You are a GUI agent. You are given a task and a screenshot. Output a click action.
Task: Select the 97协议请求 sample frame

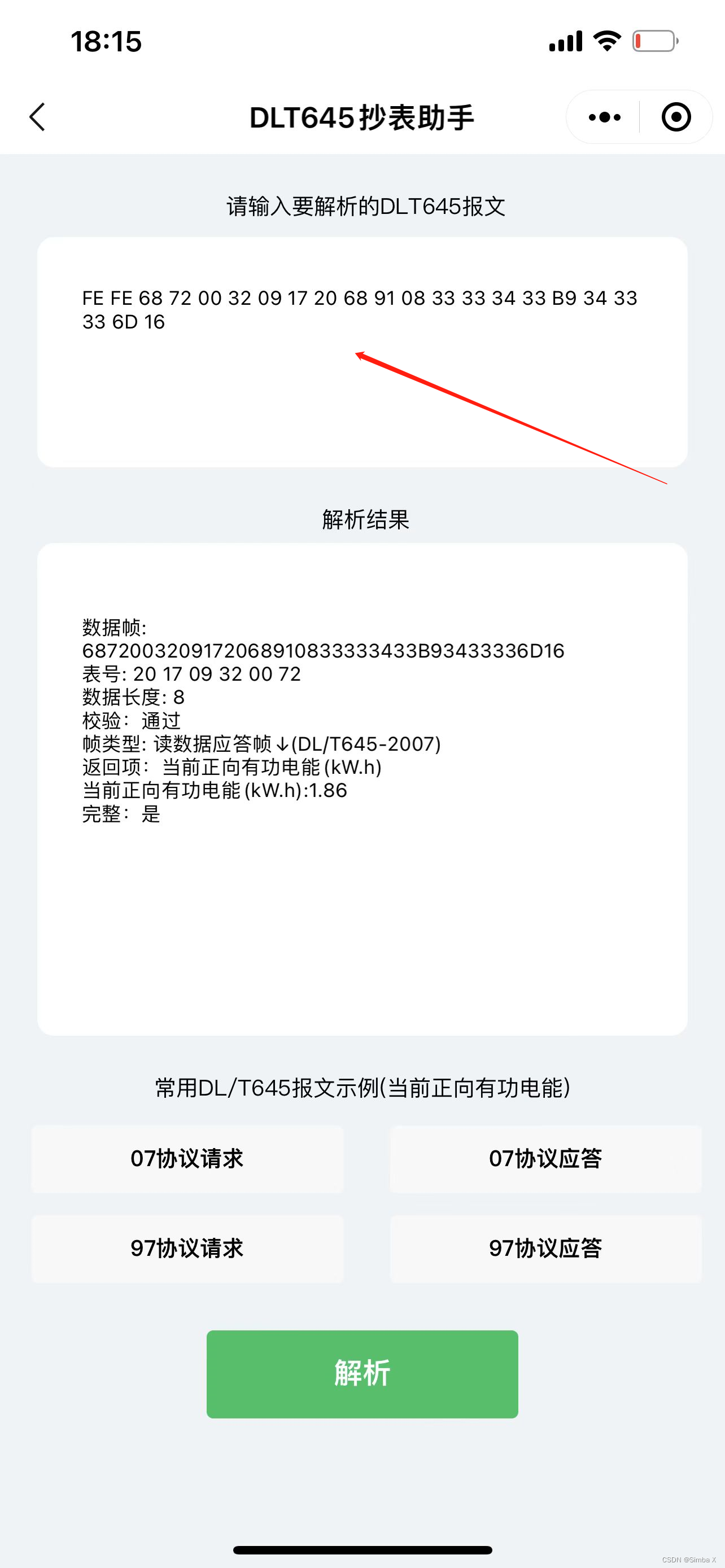coord(187,1249)
